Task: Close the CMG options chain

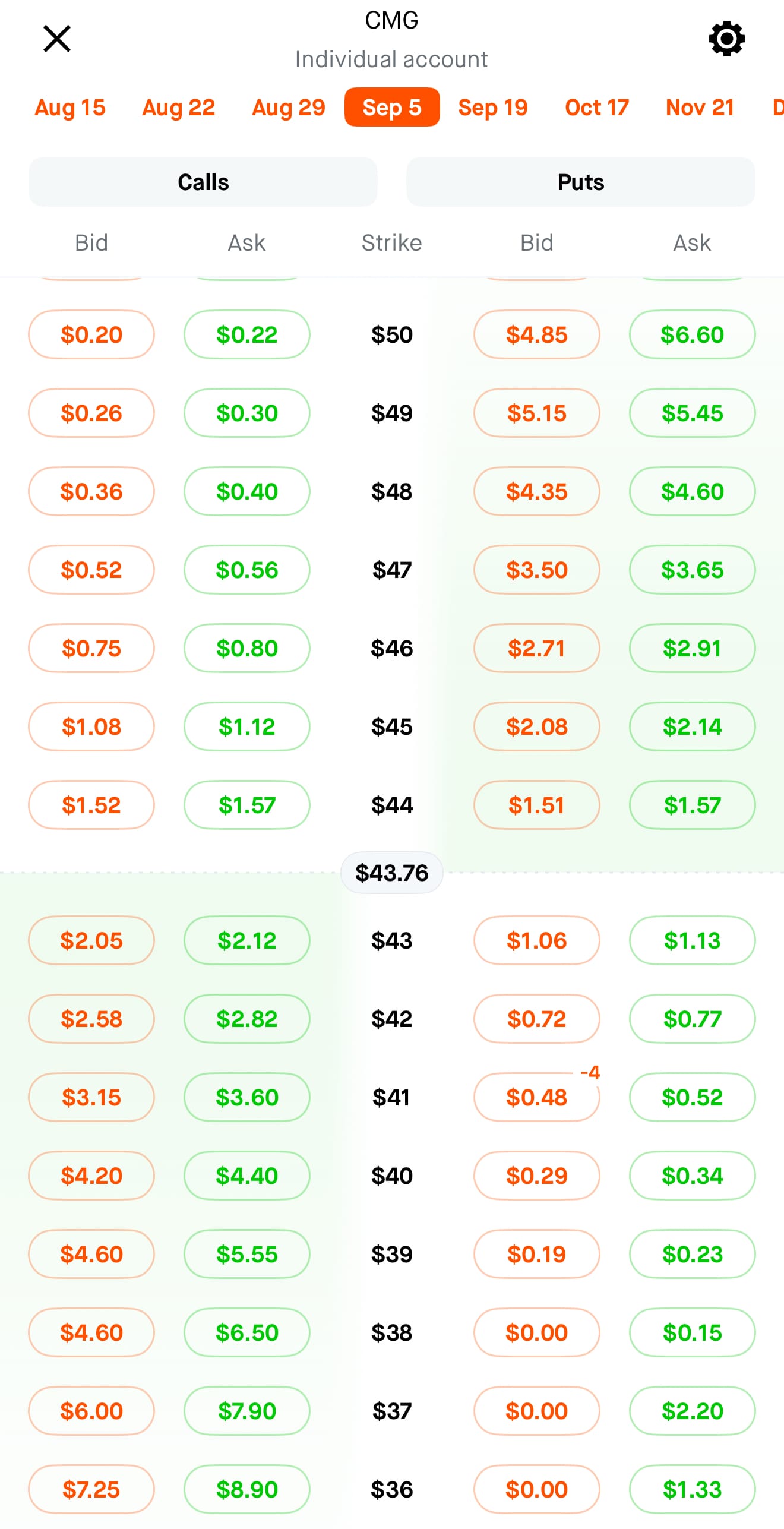Action: click(x=57, y=39)
